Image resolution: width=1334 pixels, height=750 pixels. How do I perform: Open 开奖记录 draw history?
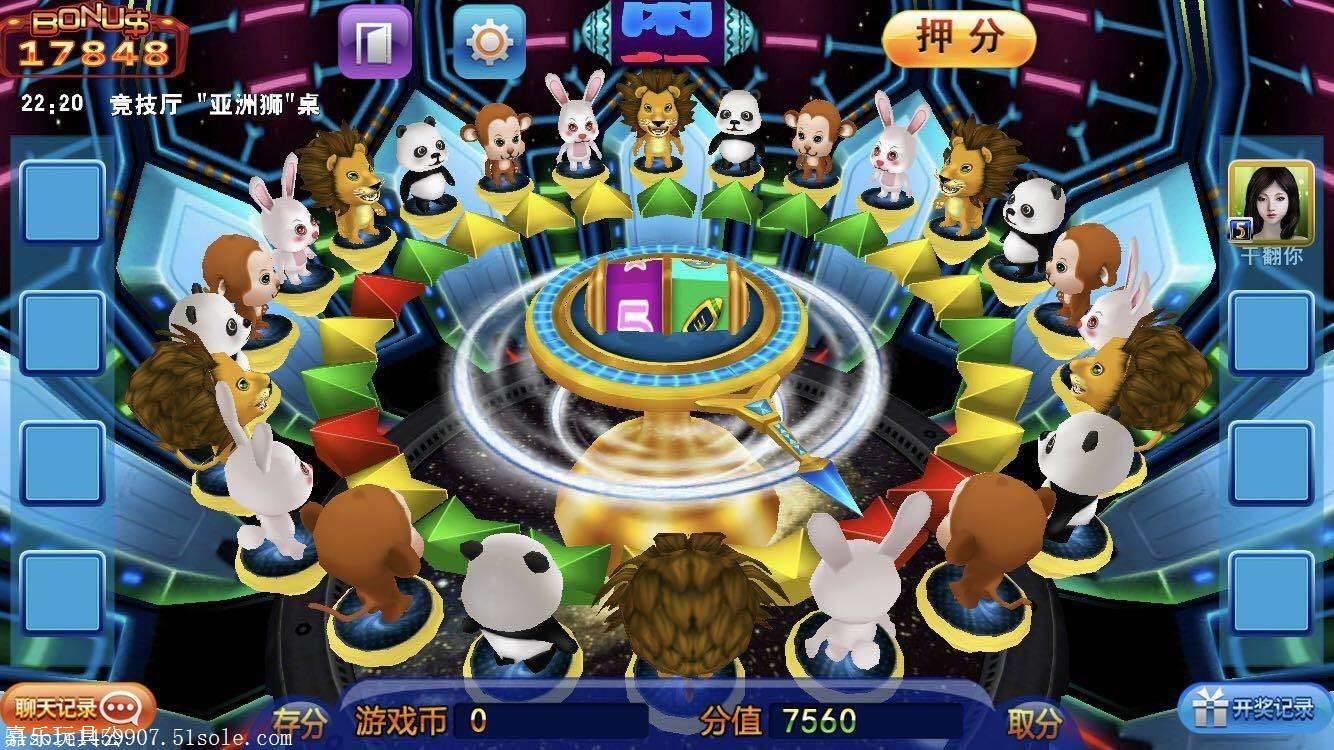click(1256, 710)
